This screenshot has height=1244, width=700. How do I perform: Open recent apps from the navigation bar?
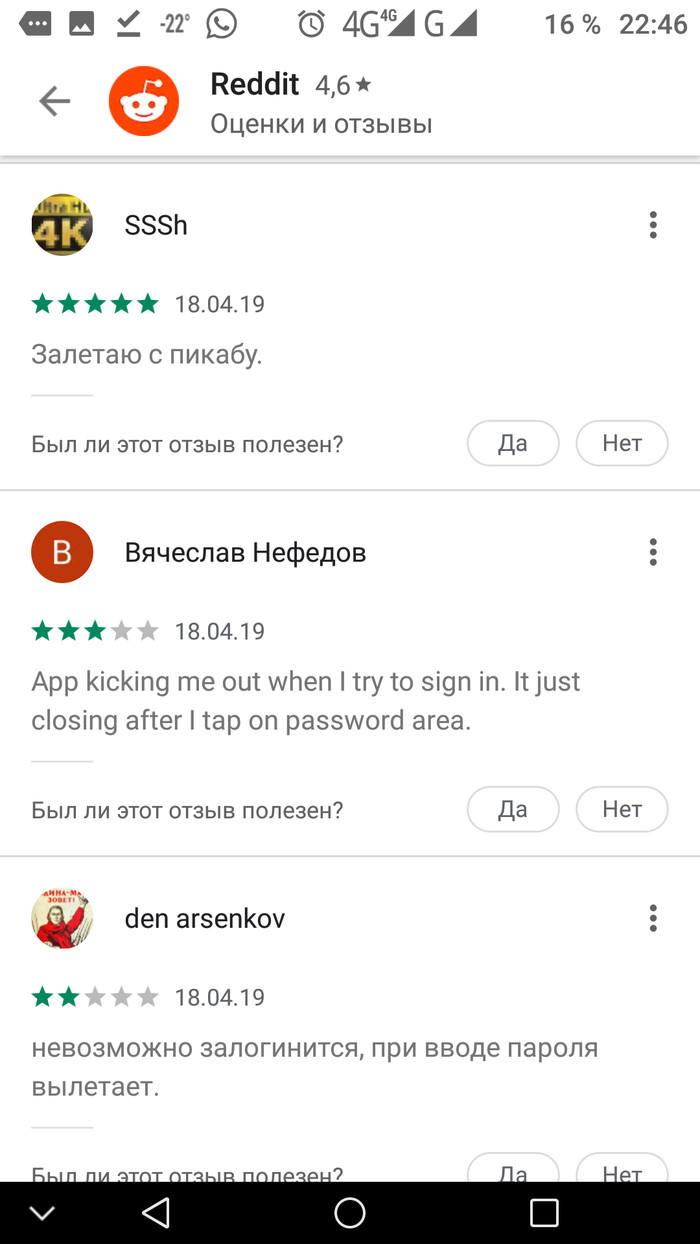tap(544, 1213)
